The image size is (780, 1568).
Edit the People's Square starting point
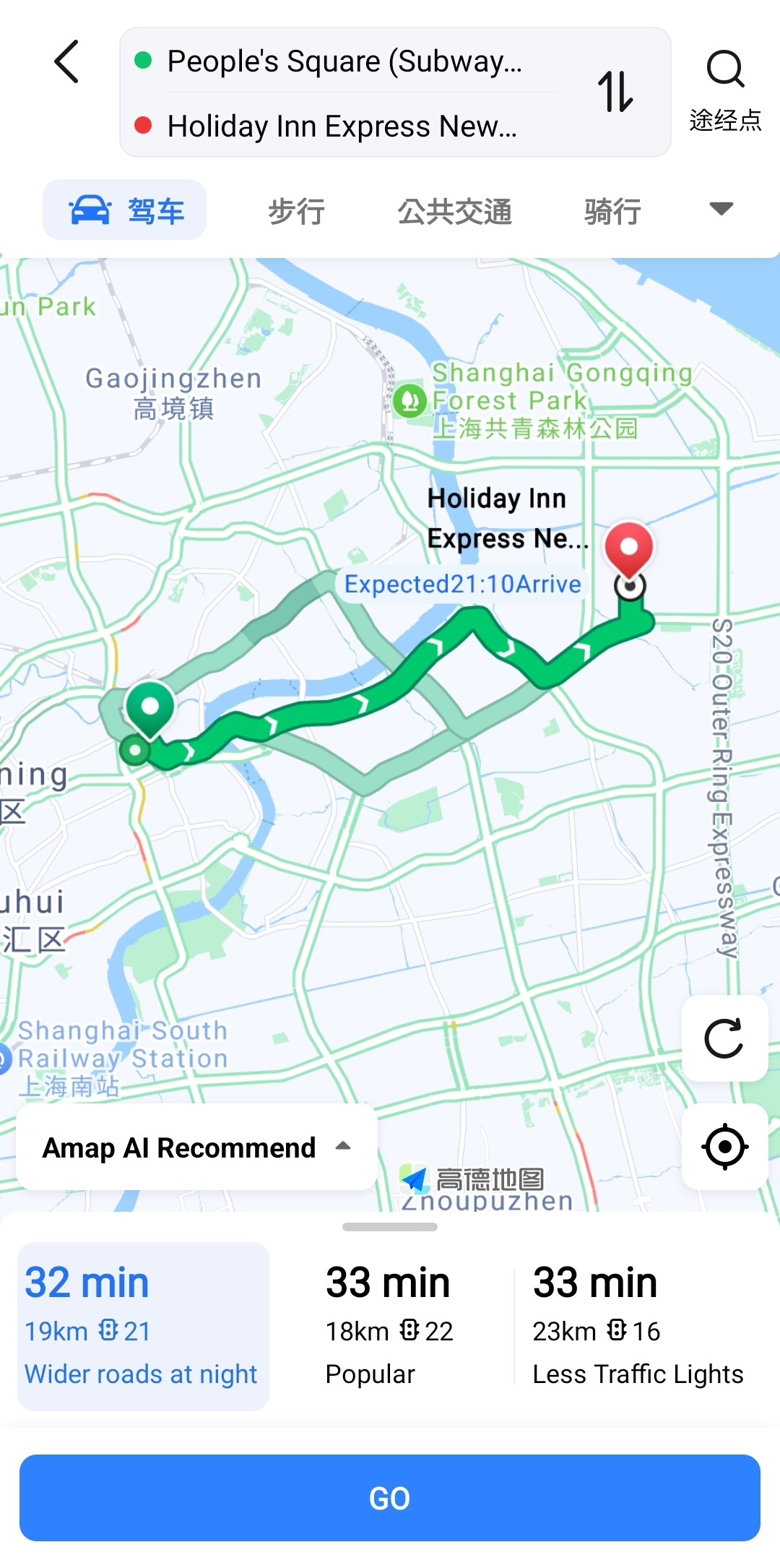[344, 61]
